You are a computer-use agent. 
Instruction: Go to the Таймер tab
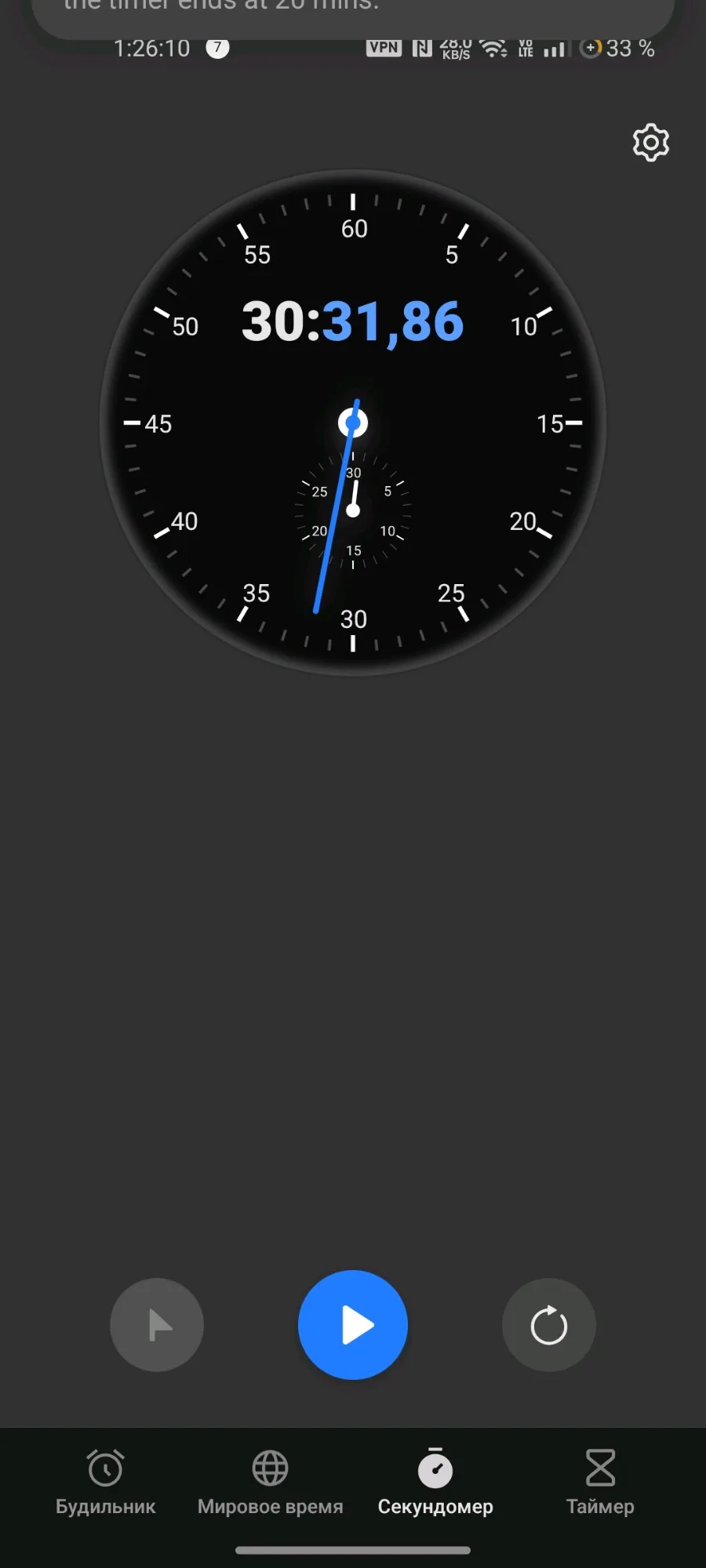point(600,1482)
